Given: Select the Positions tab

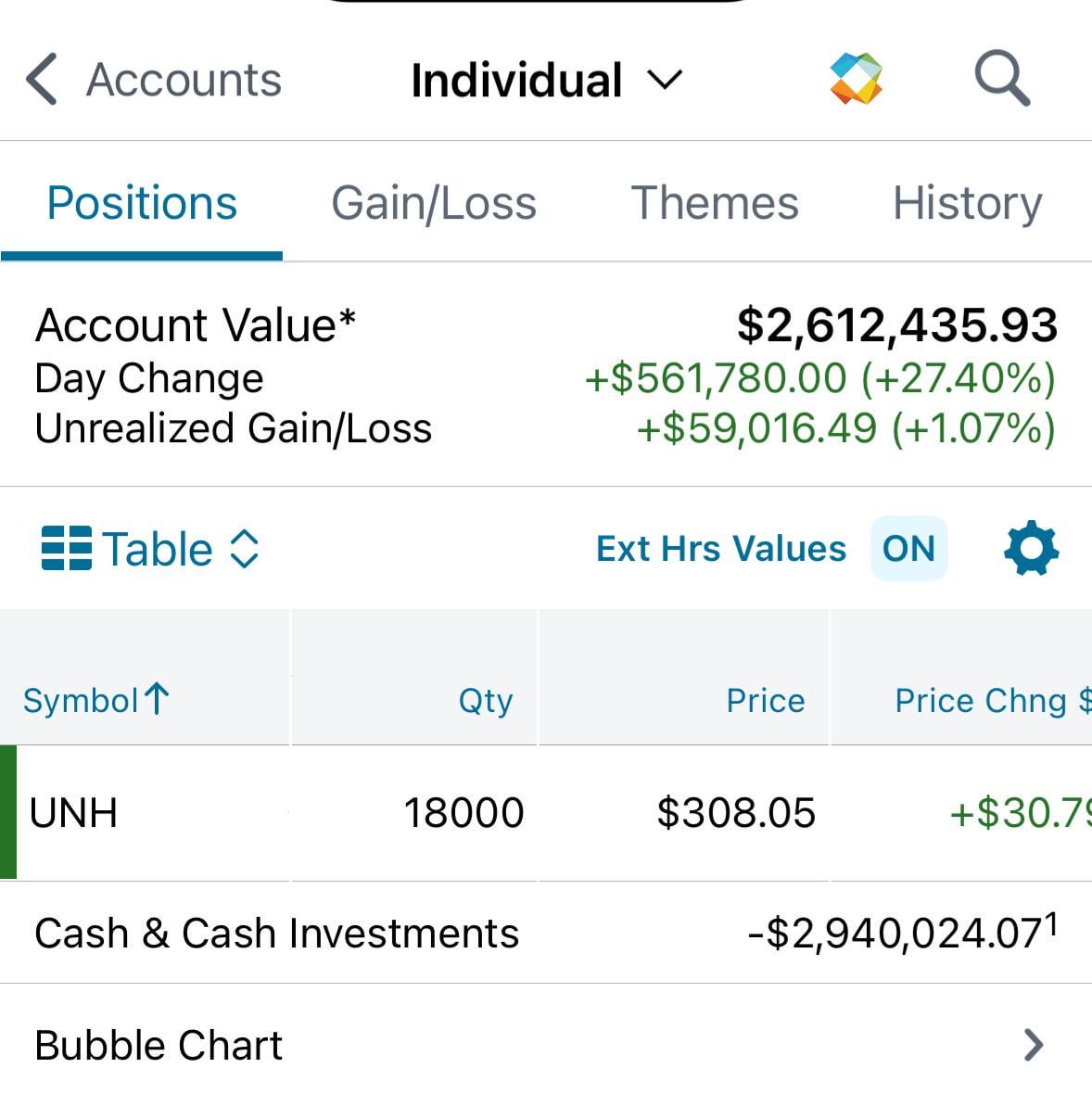Looking at the screenshot, I should (x=142, y=203).
